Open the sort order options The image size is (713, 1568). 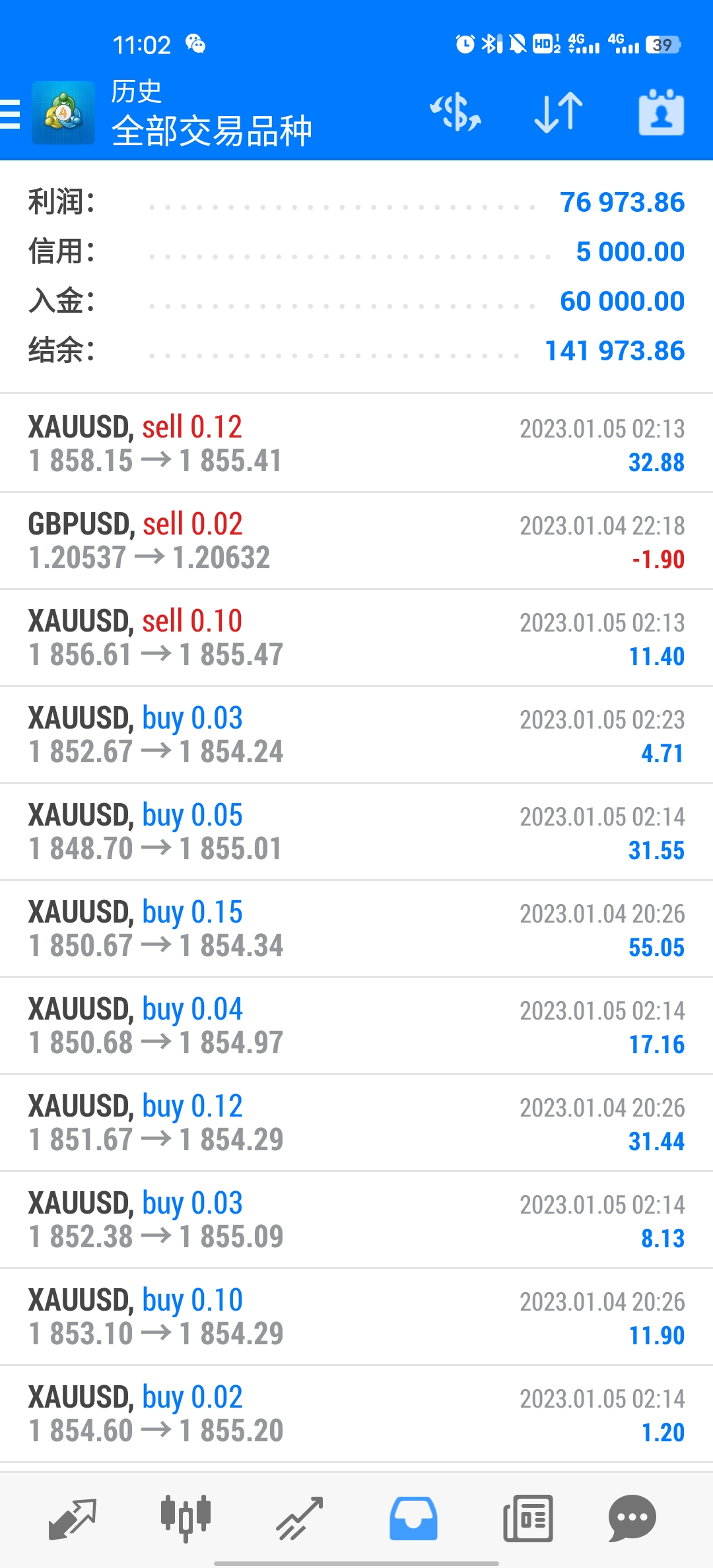[559, 113]
